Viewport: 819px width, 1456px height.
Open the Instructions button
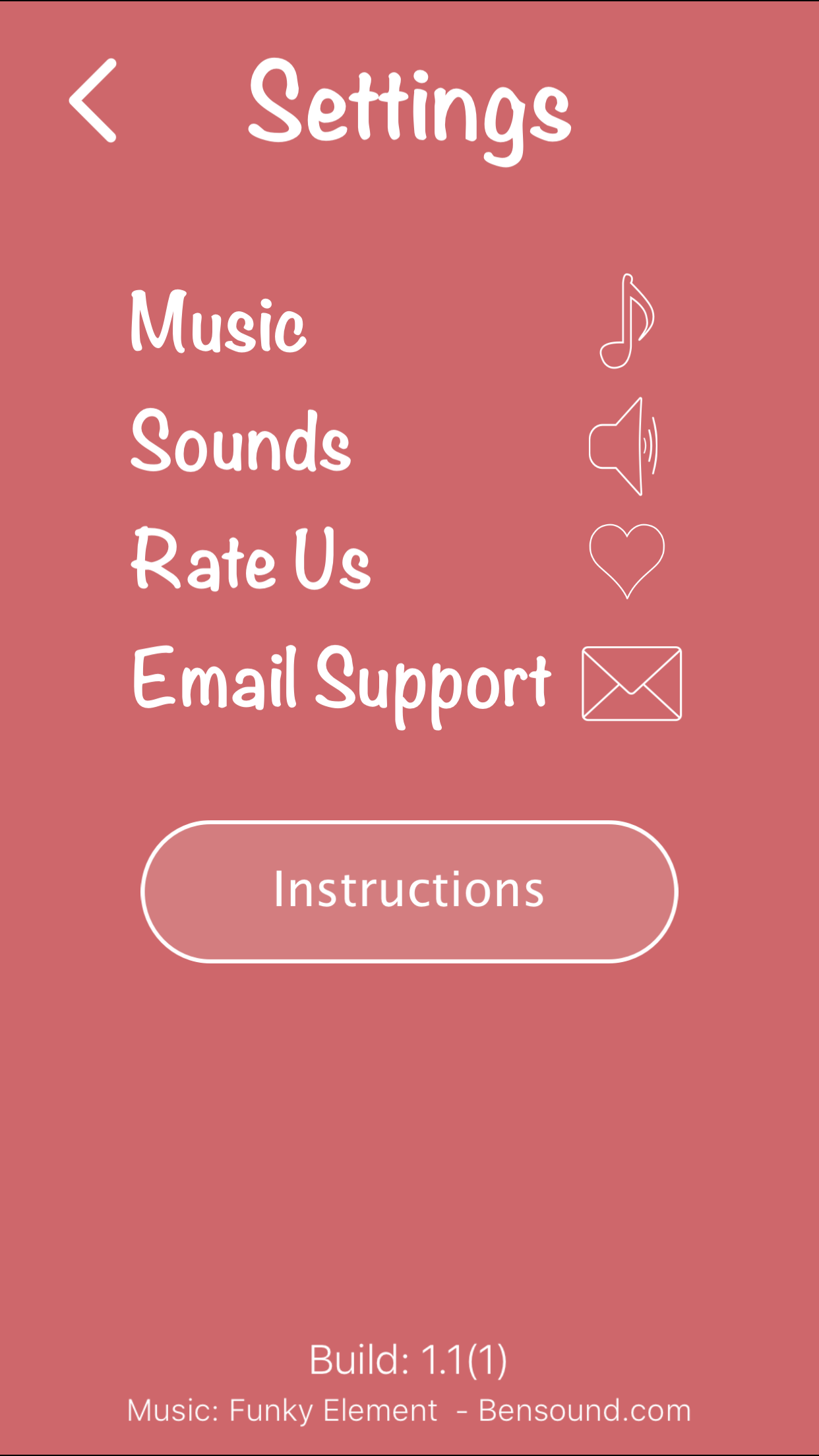click(x=409, y=892)
